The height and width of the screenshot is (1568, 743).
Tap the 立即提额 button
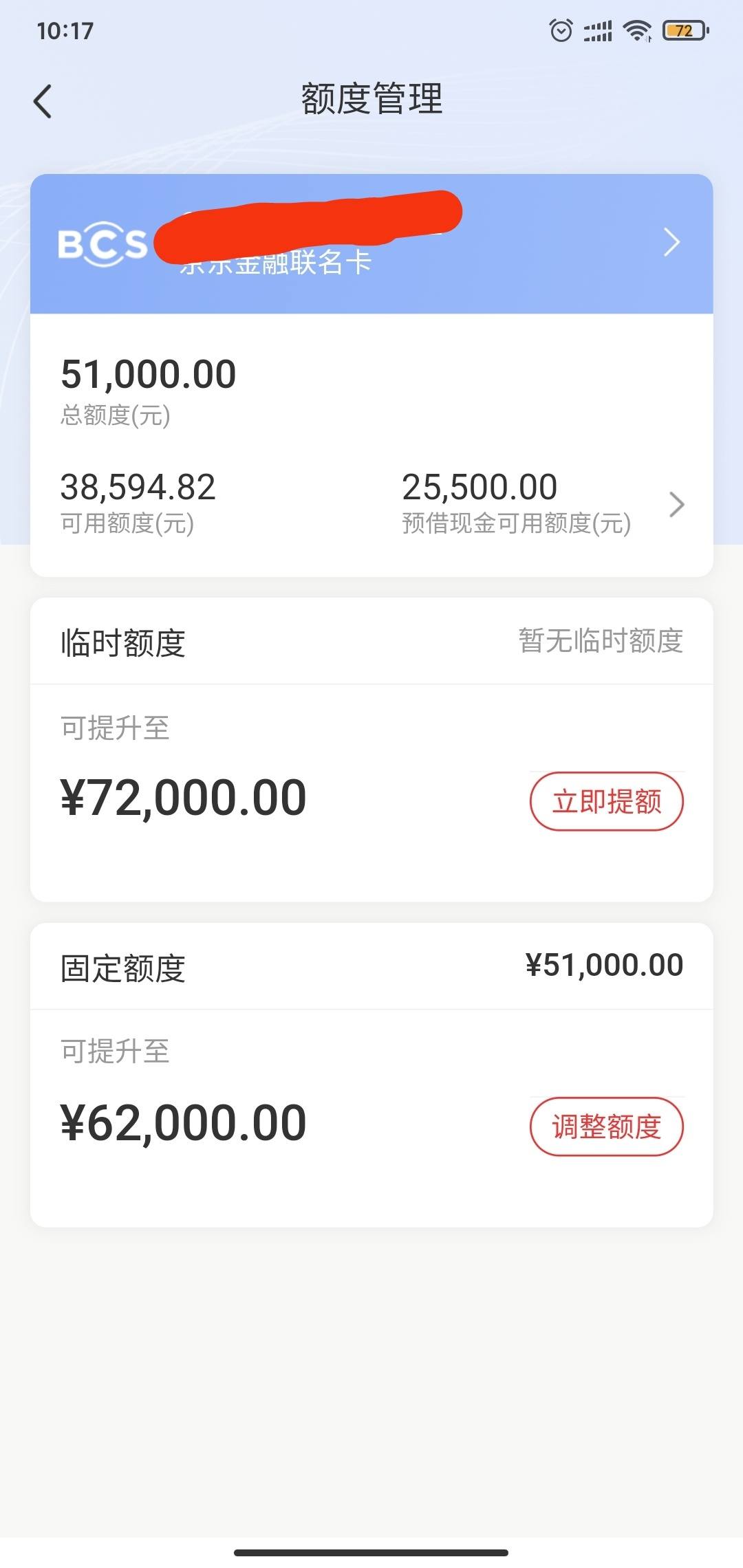point(606,801)
